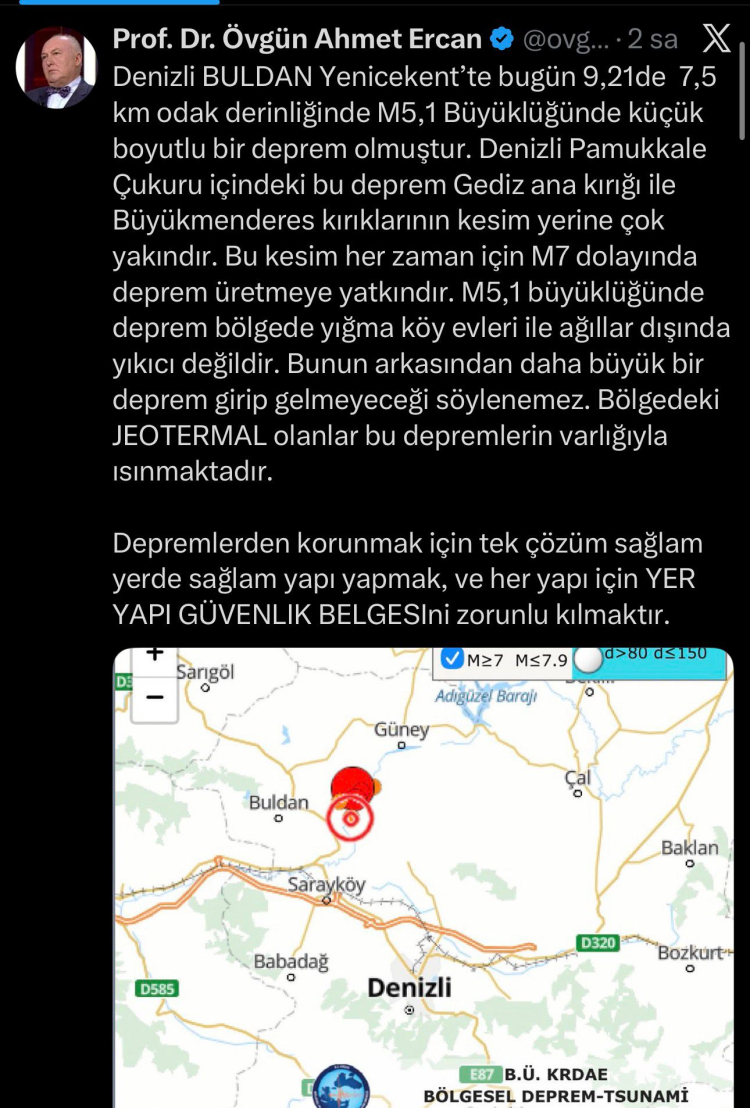Screen dimensions: 750x1108
Task: Open Prof. Dr. Övgün Ahmet Ercan's profile name
Action: [297, 39]
